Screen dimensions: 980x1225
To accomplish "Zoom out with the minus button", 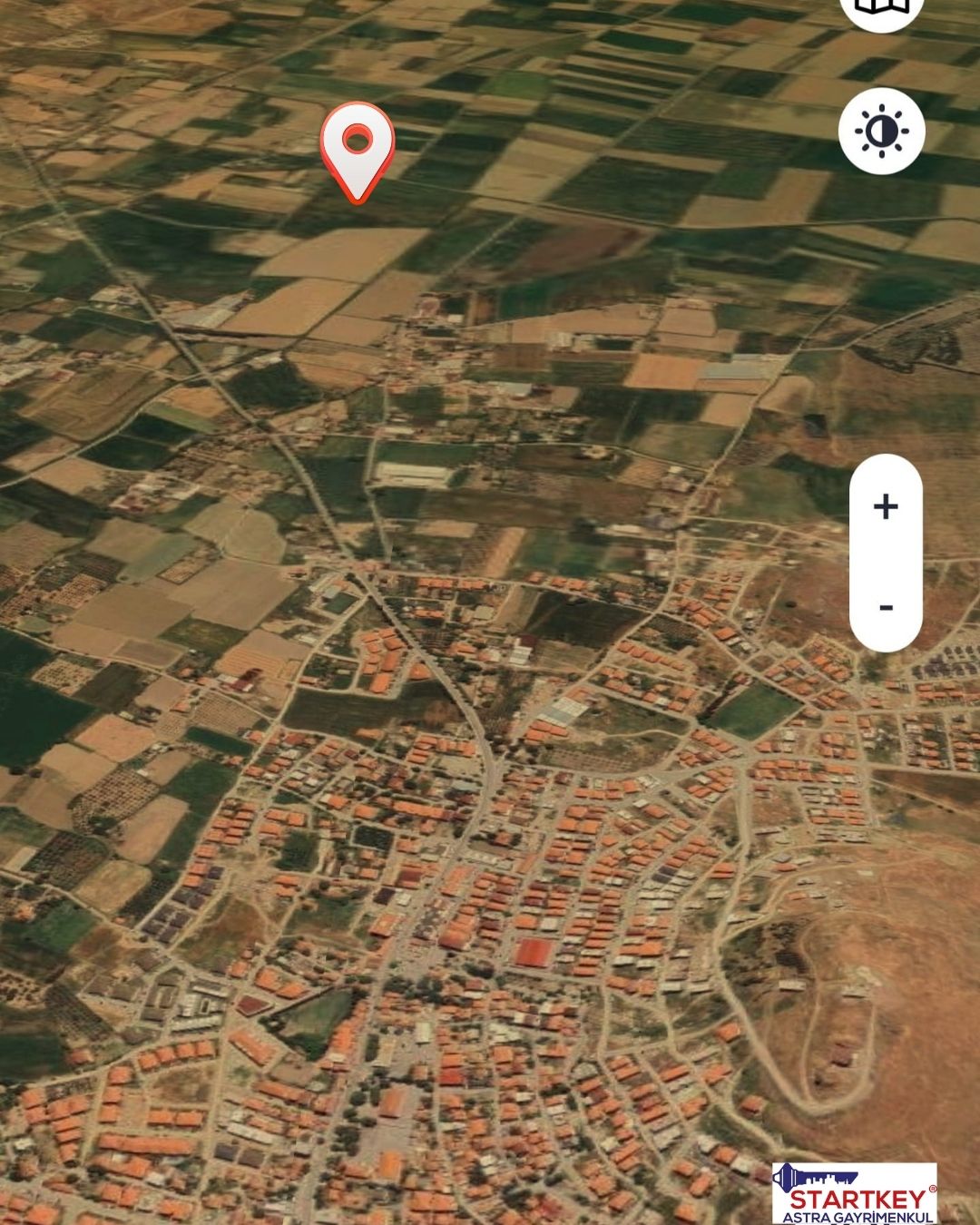I will pos(886,606).
